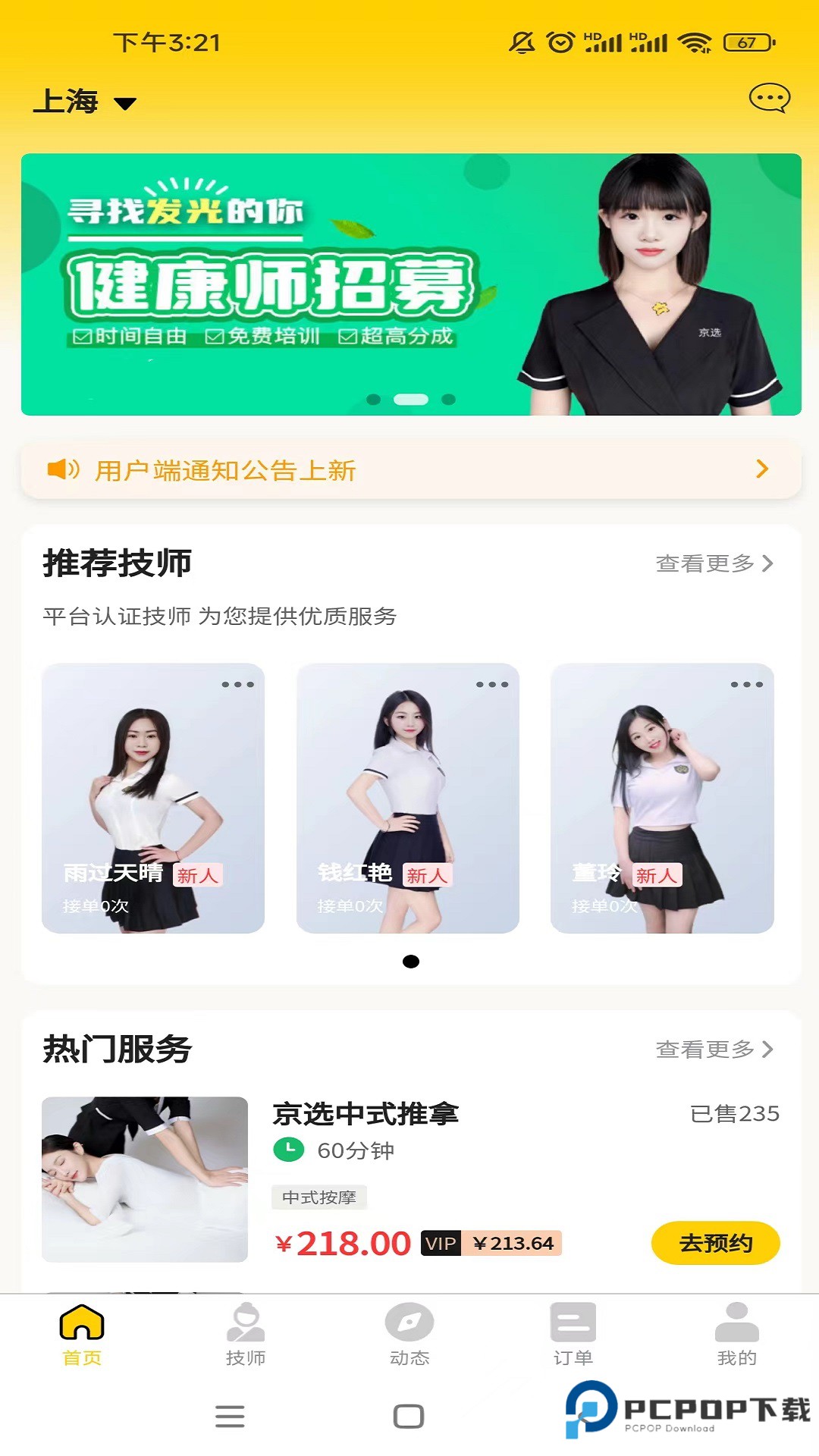Open the messages chat bubble icon
The height and width of the screenshot is (1456, 819).
click(769, 99)
